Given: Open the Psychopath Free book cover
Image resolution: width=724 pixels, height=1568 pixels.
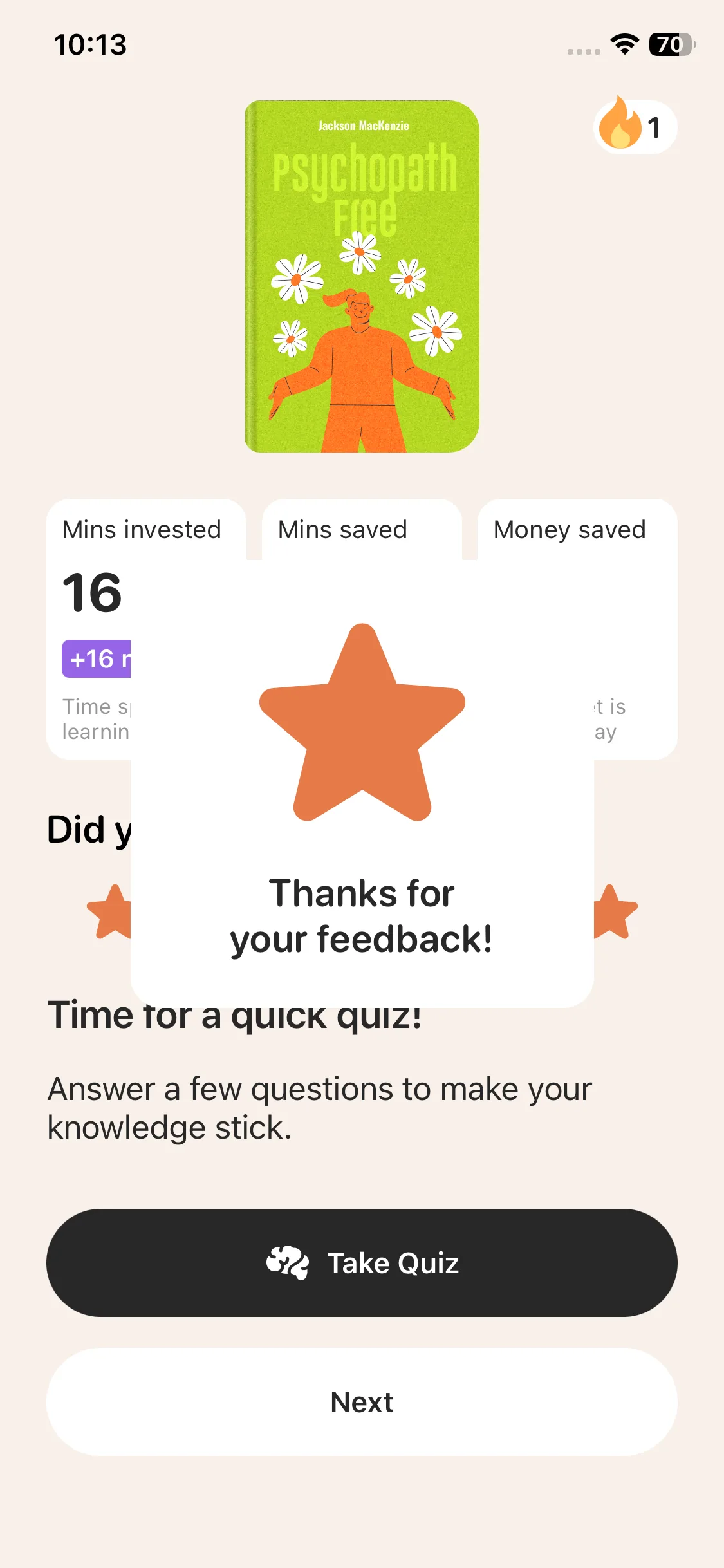Looking at the screenshot, I should click(362, 276).
